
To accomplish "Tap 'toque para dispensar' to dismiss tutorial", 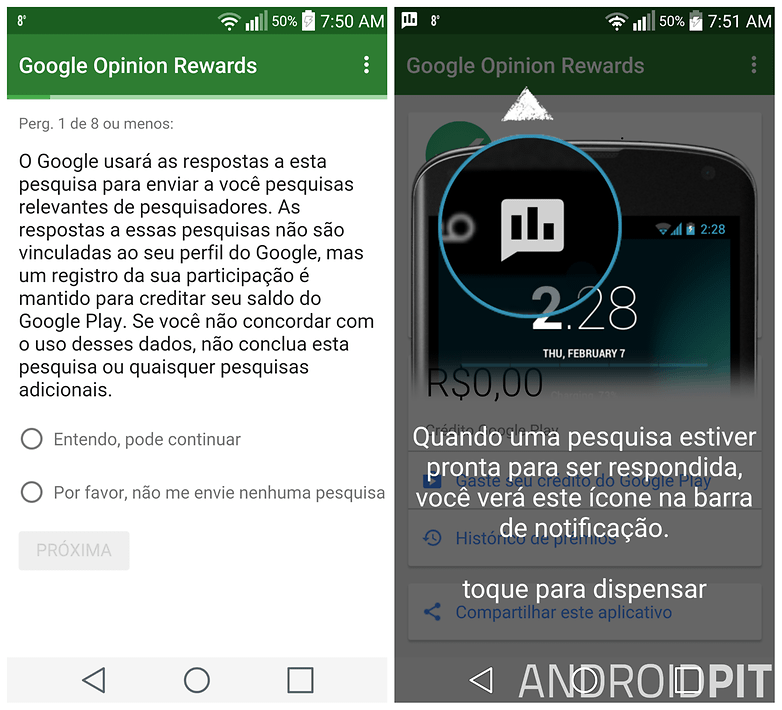I will (x=584, y=589).
